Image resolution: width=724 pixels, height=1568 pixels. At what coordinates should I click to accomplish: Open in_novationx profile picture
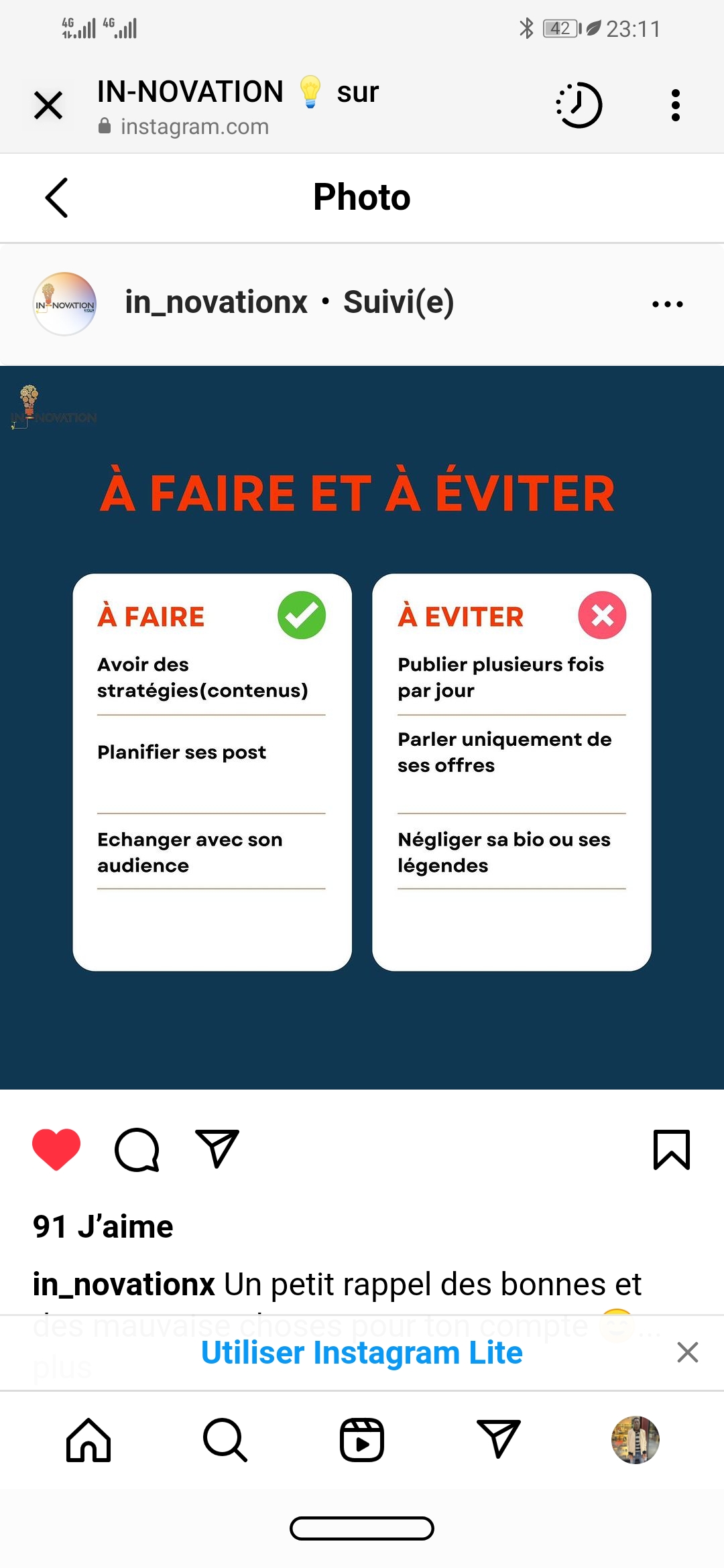click(x=64, y=304)
